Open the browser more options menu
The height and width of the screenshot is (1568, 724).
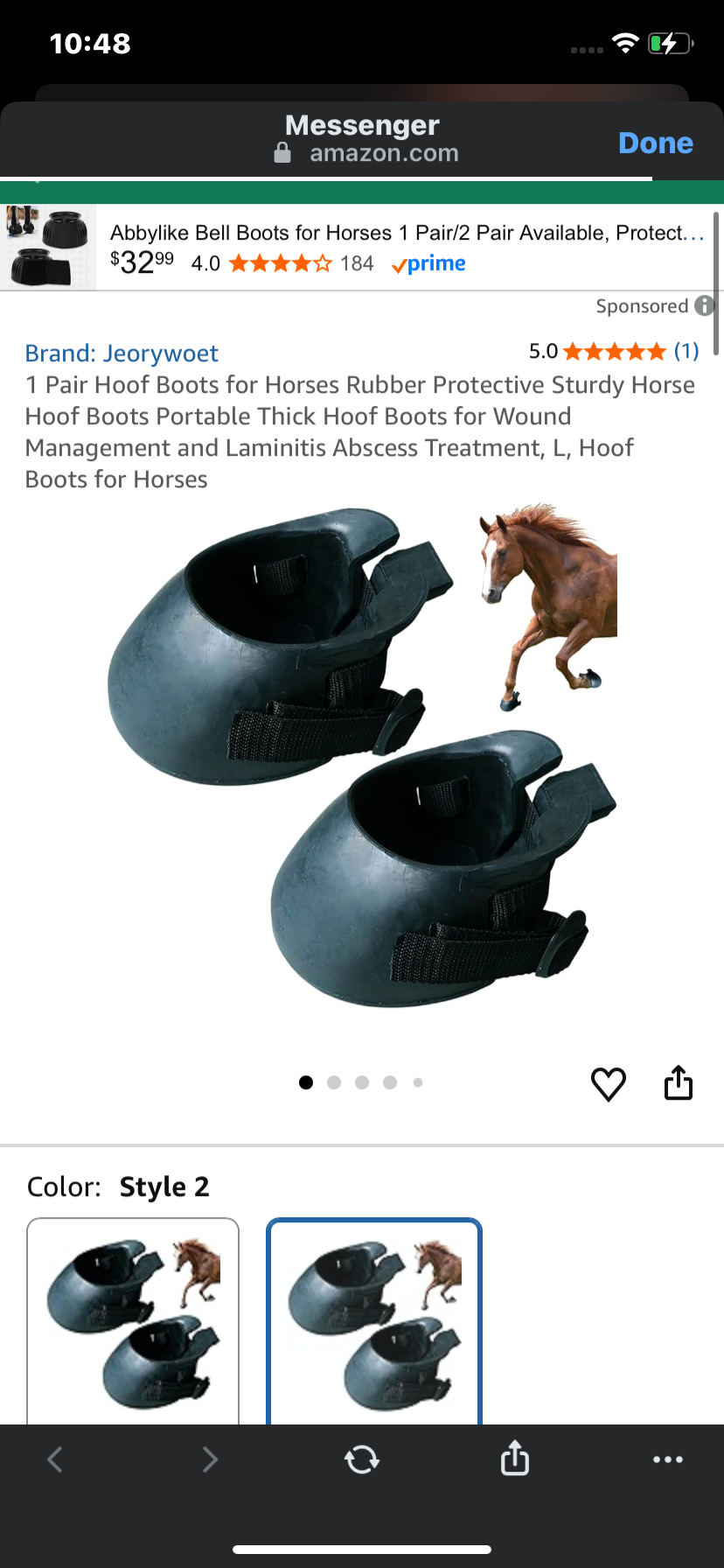pyautogui.click(x=668, y=1459)
